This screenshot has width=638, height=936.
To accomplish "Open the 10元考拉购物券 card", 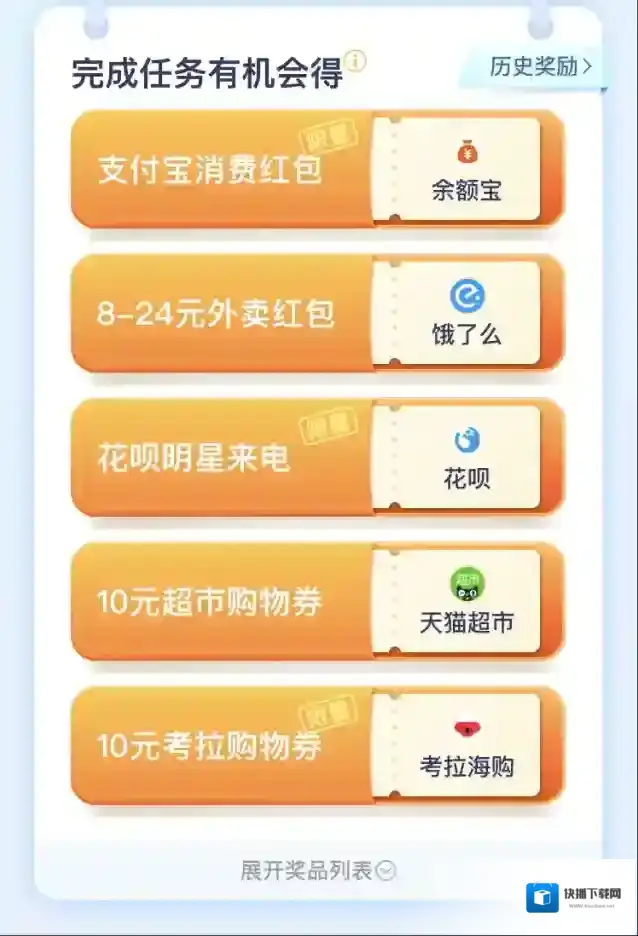I will (316, 746).
